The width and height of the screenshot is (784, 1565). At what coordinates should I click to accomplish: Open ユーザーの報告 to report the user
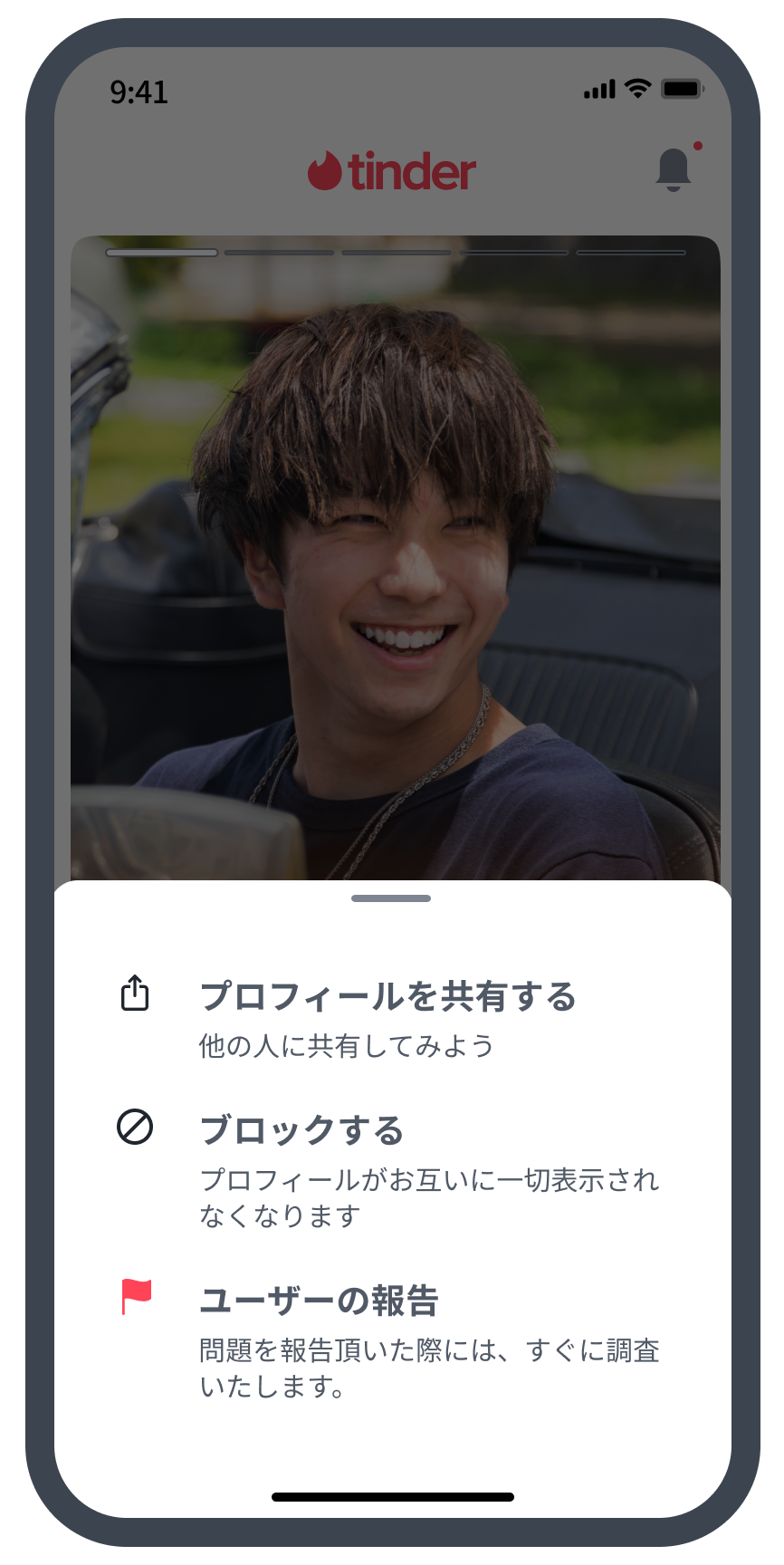click(x=319, y=1301)
